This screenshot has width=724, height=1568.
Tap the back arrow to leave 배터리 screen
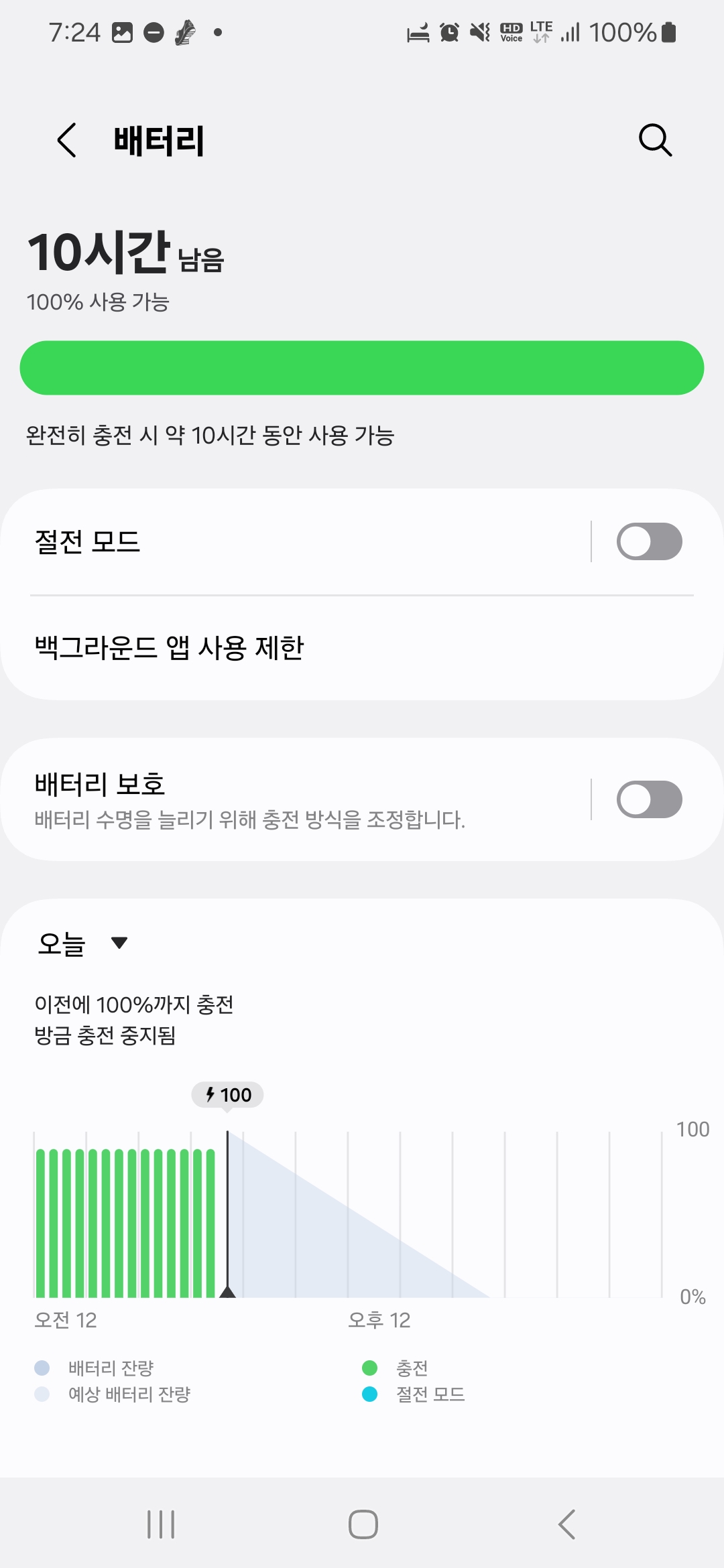click(x=65, y=140)
